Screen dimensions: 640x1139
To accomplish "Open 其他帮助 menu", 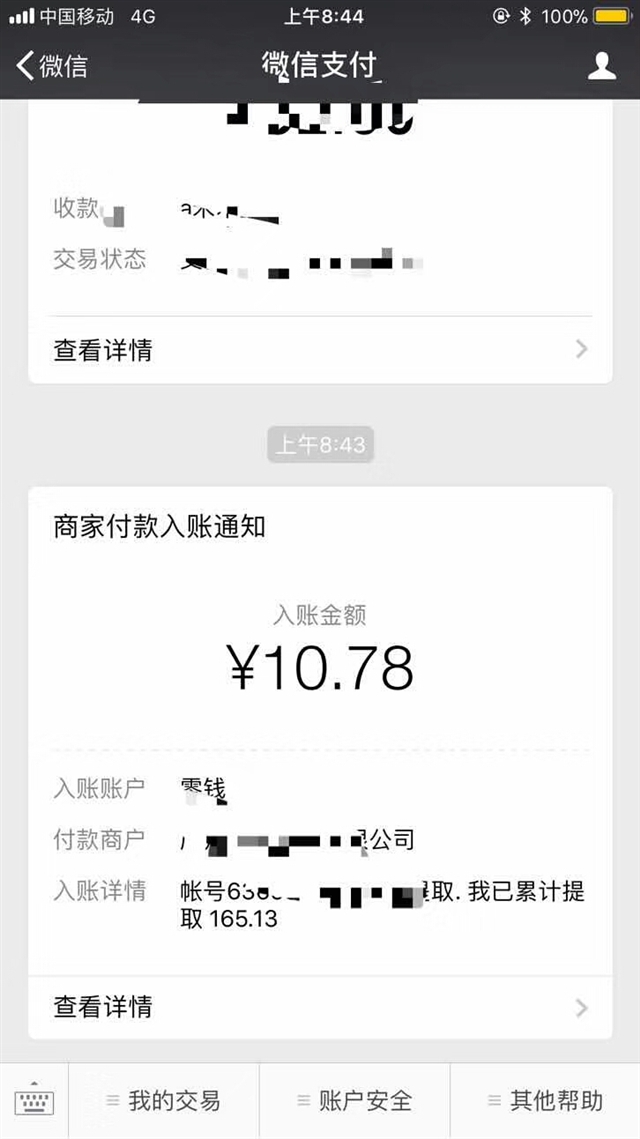I will 546,1101.
